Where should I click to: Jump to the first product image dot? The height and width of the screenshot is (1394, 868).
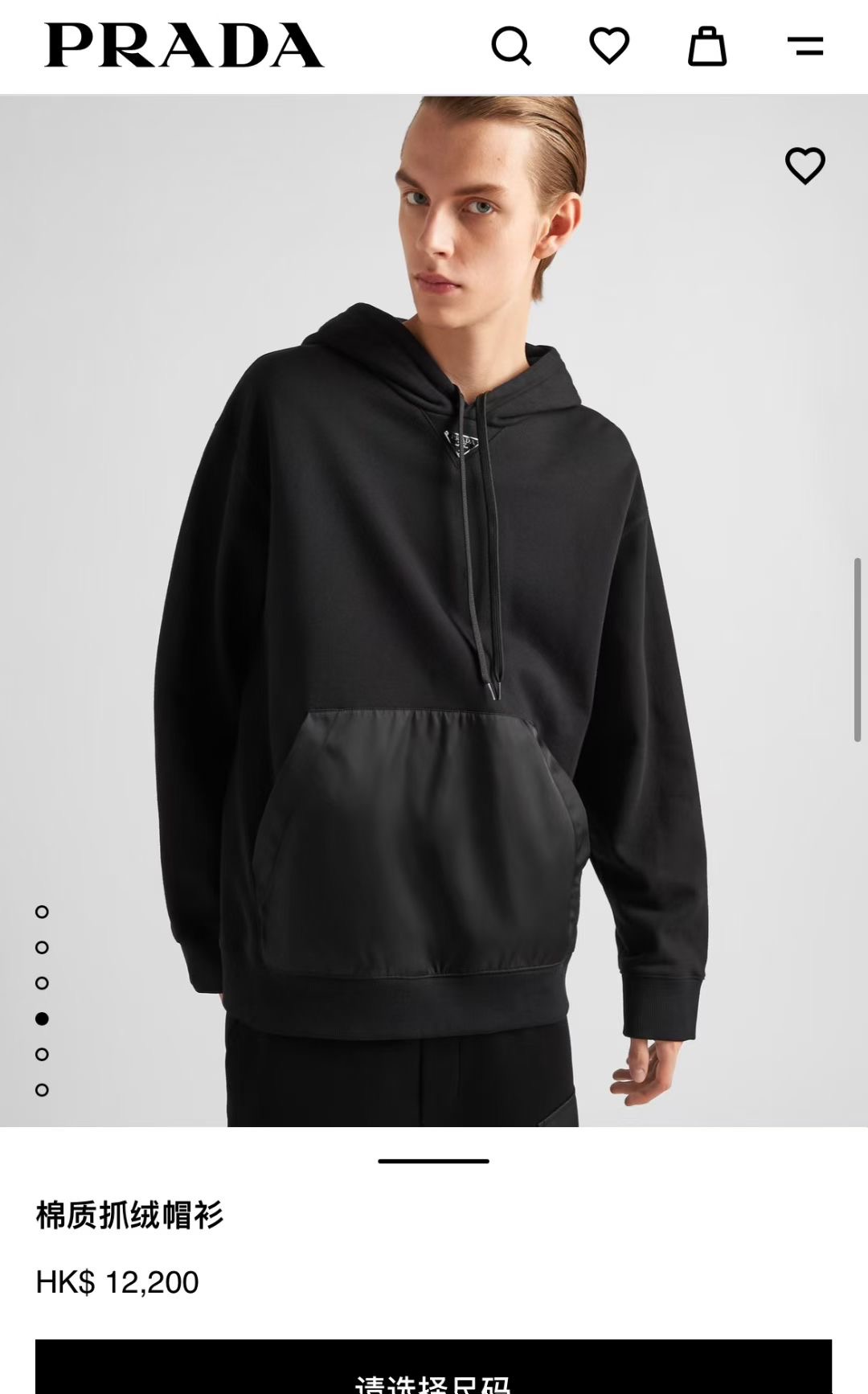tap(42, 912)
